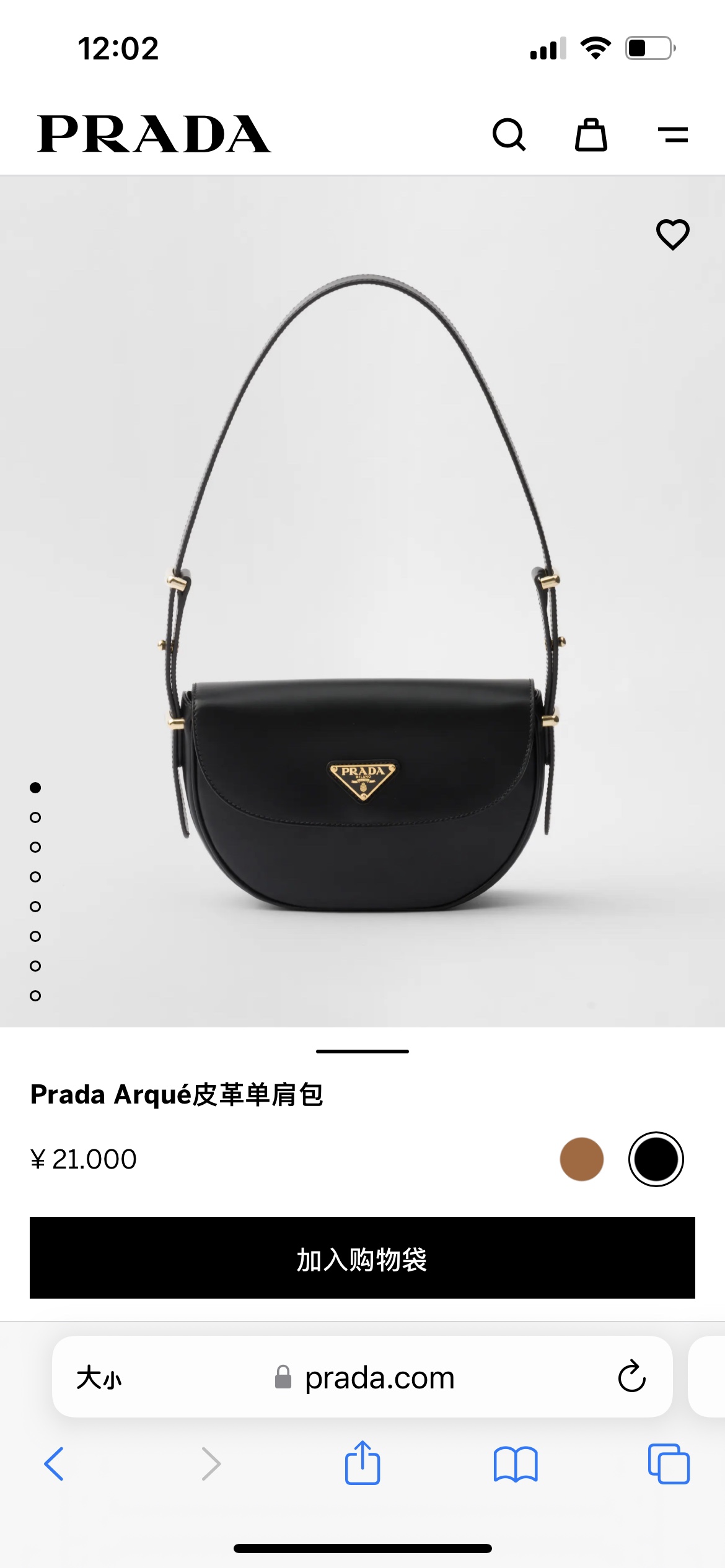Add bag to wishlist with heart icon
The width and height of the screenshot is (725, 1568).
pyautogui.click(x=672, y=234)
